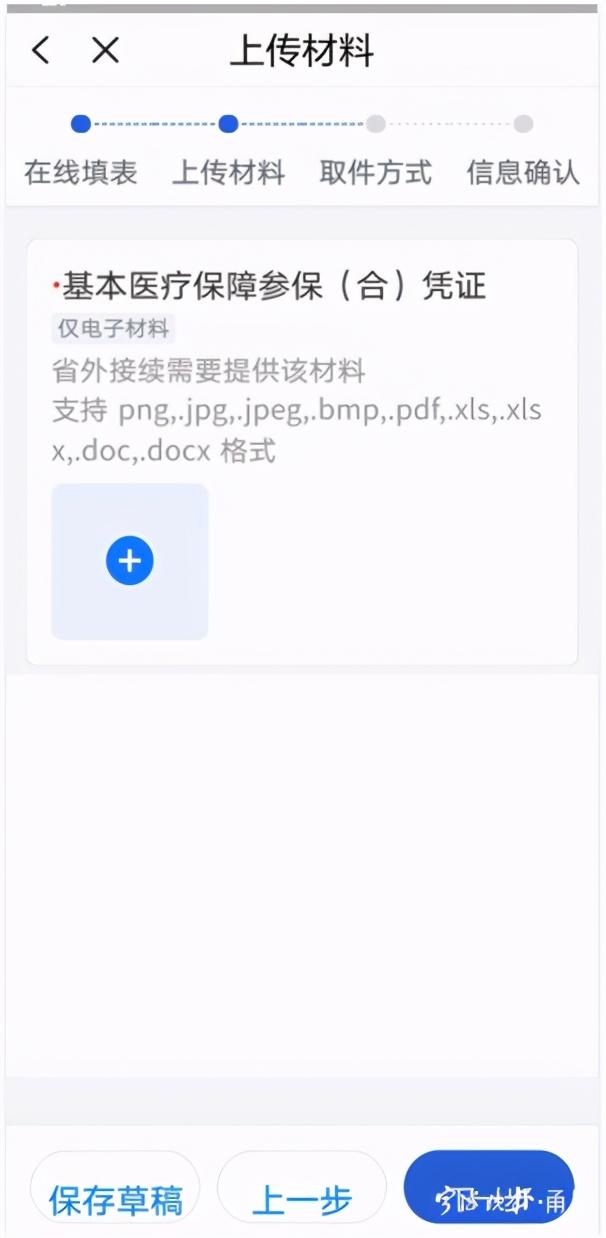Viewport: 606px width, 1238px height.
Task: Go back using the arrow icon
Action: click(40, 51)
